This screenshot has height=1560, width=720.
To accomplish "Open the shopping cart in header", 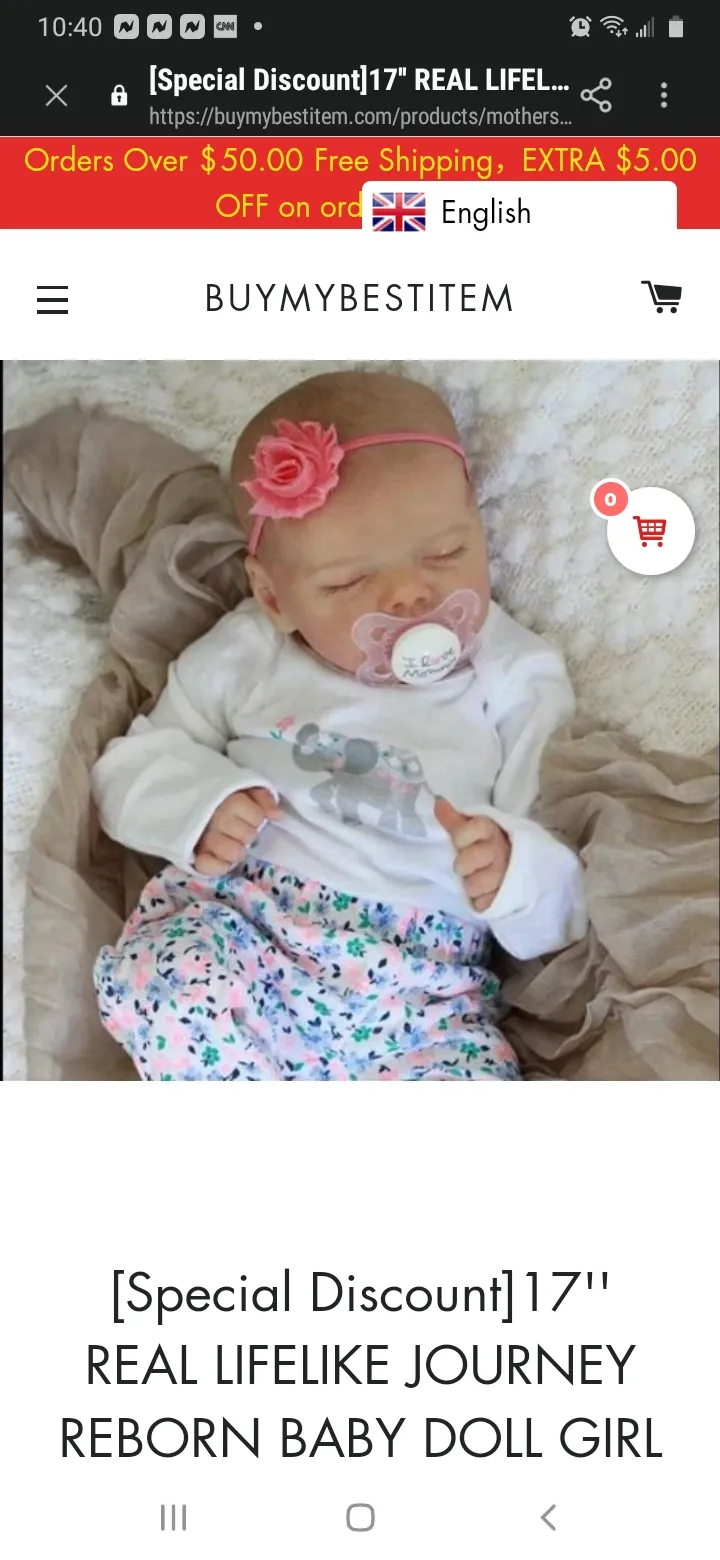I will (x=661, y=297).
